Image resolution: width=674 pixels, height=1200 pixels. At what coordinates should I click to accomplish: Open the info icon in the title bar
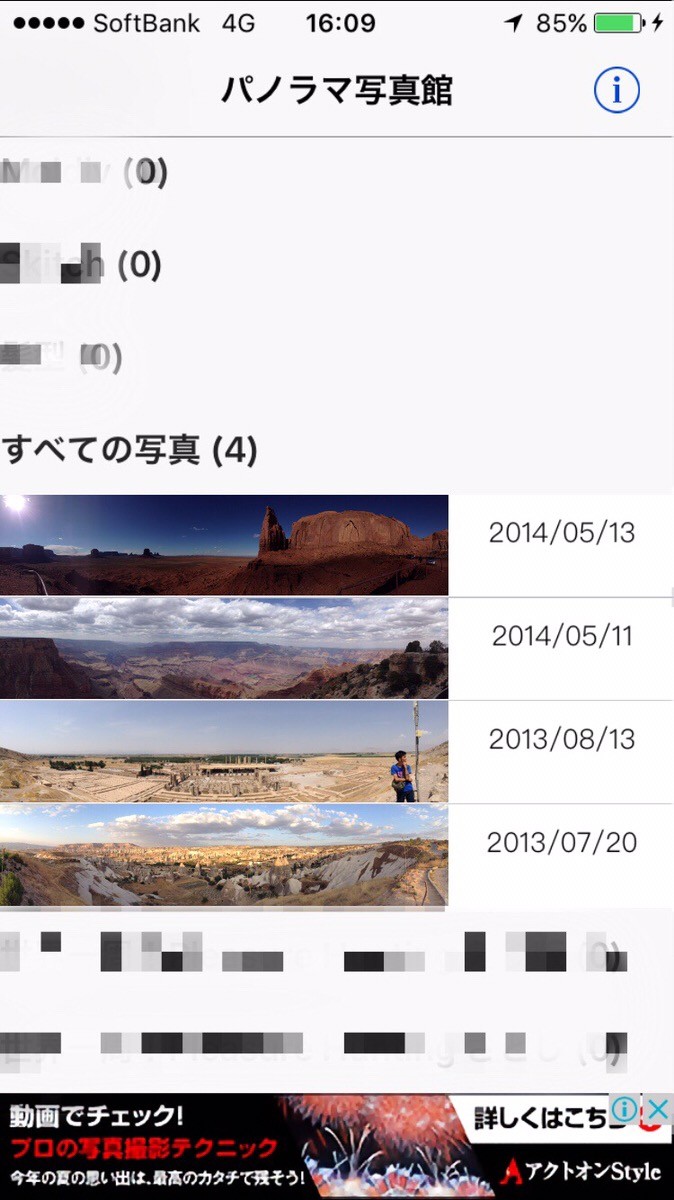(x=616, y=90)
